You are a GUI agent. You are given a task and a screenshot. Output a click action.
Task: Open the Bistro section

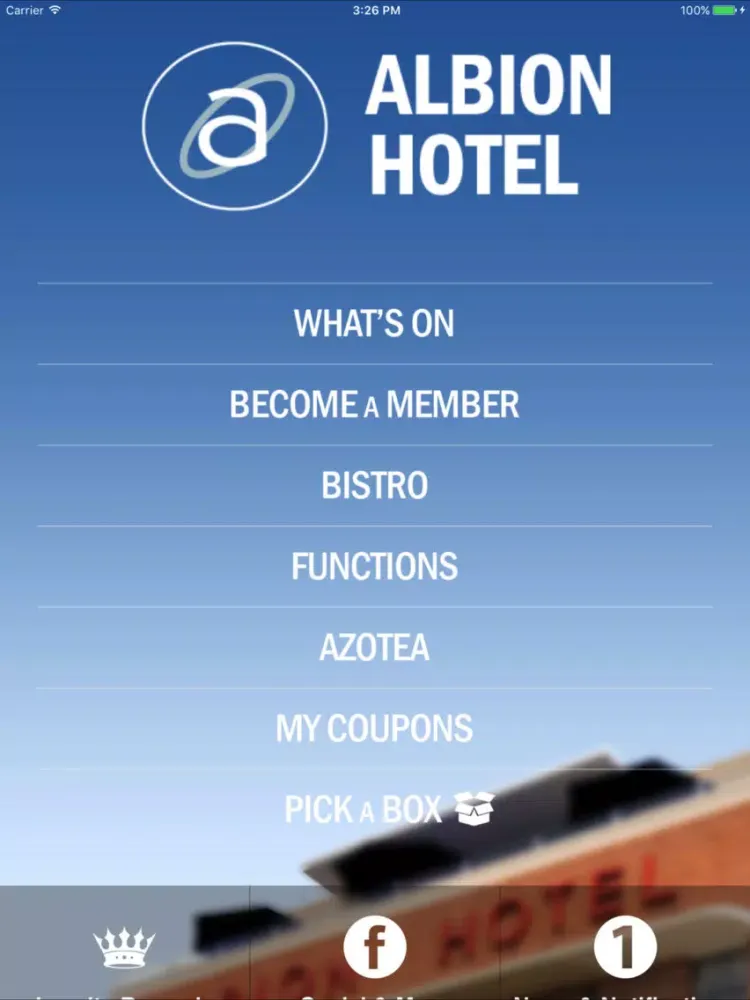[374, 486]
